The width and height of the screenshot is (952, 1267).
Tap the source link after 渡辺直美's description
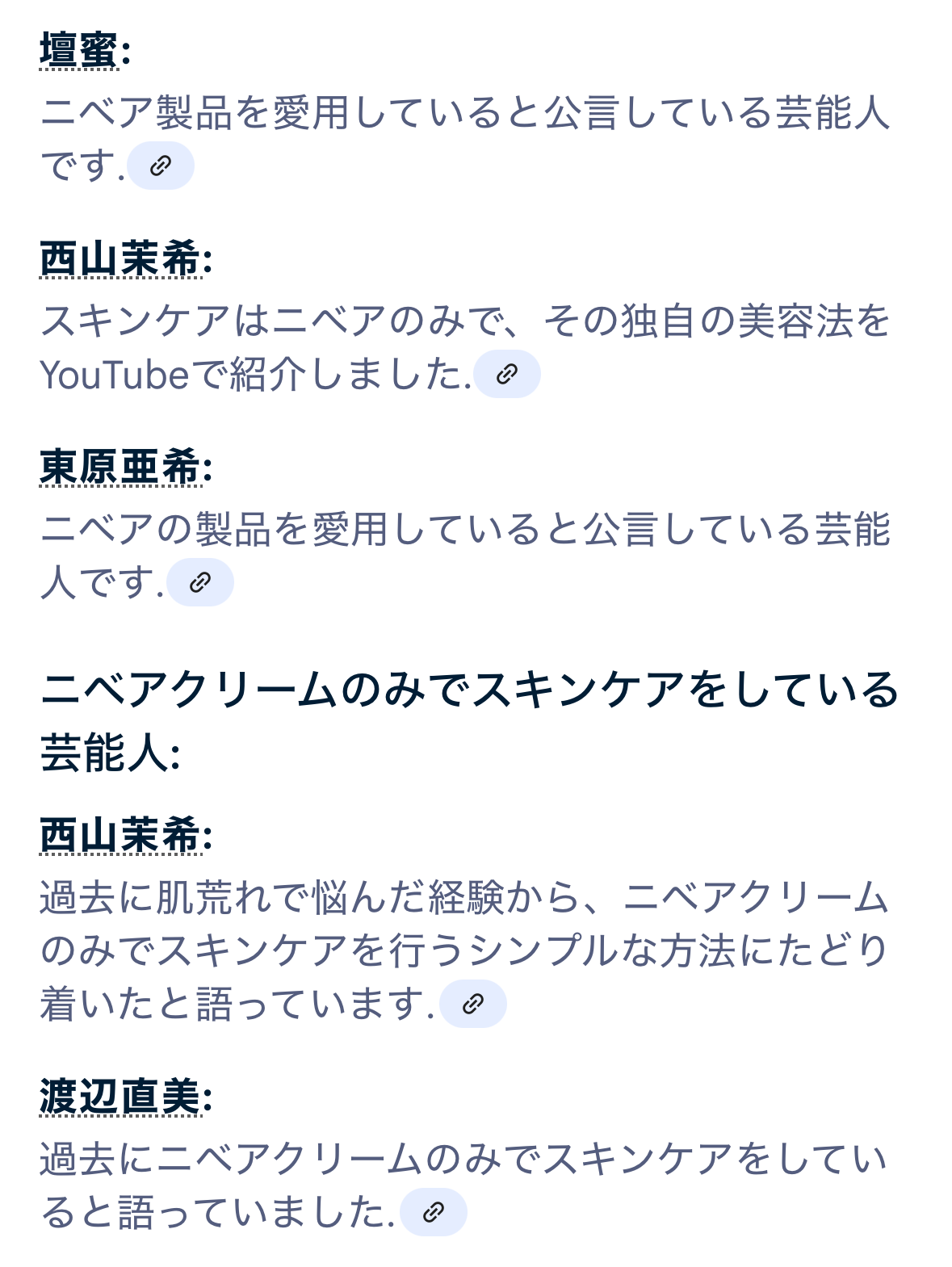coord(434,1212)
